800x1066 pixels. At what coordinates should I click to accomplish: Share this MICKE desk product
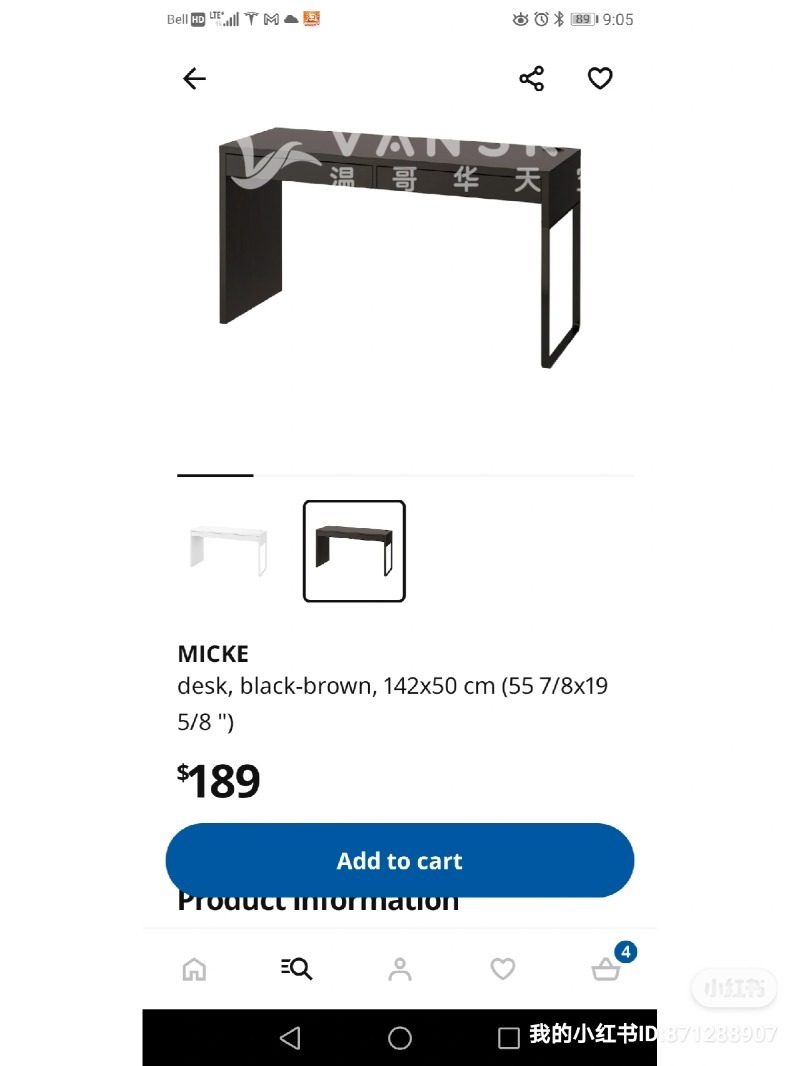532,79
